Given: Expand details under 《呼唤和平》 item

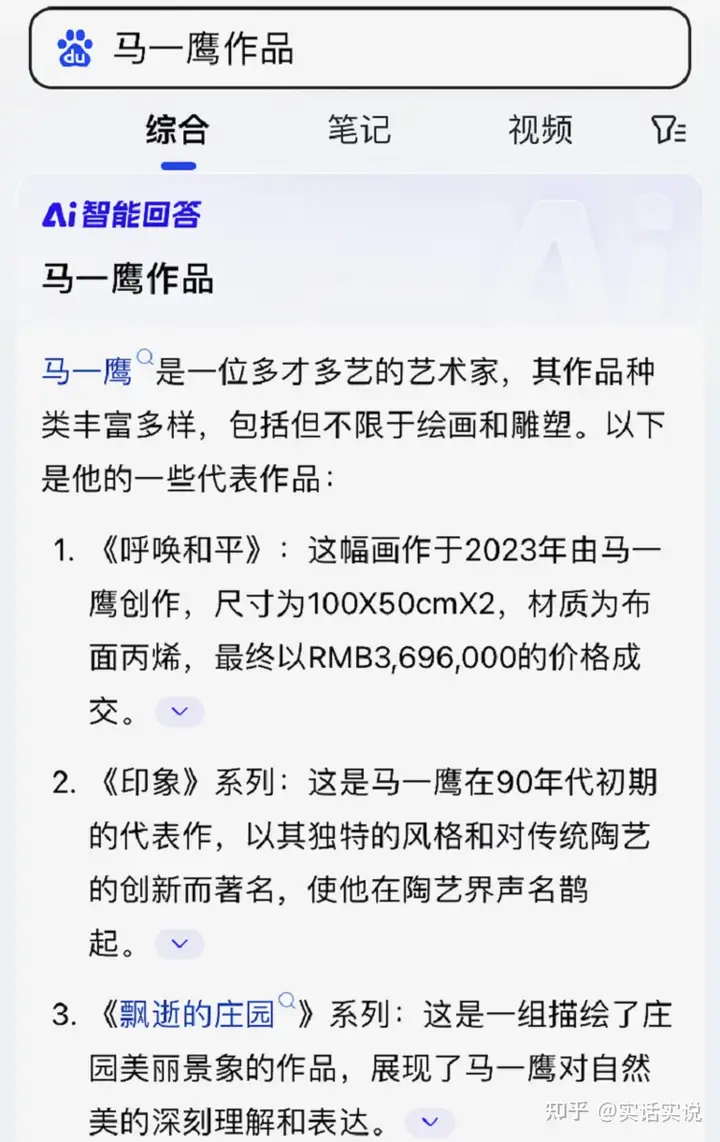Looking at the screenshot, I should tap(180, 712).
